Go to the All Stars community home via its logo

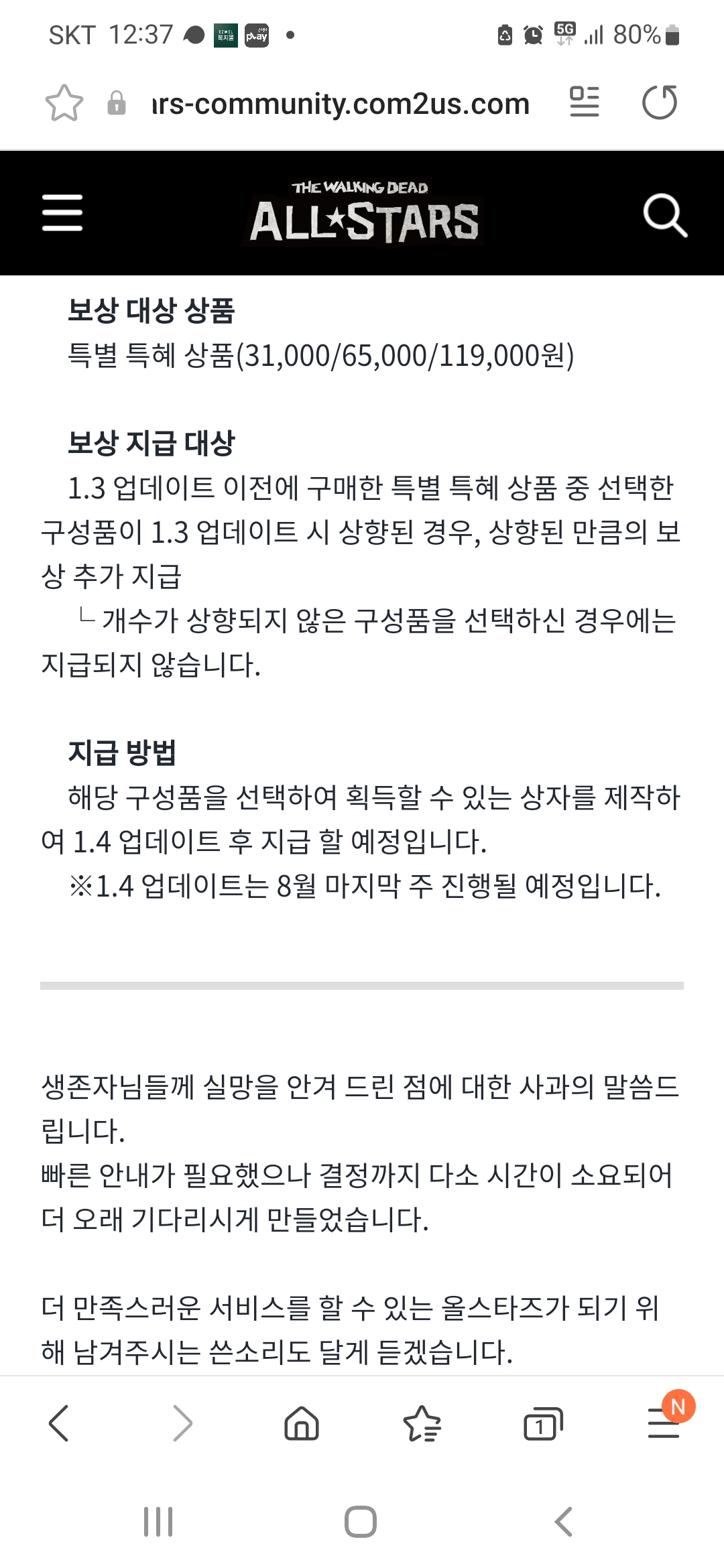(363, 213)
